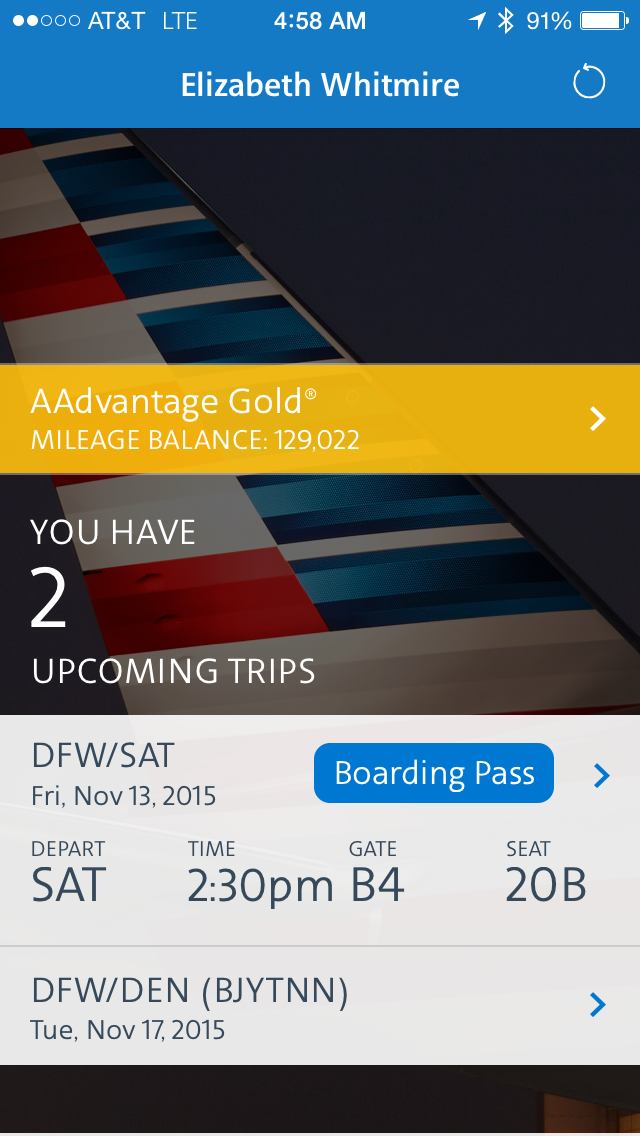640x1136 pixels.
Task: Open the AAdvantage Gold mileage balance banner
Action: tap(320, 419)
